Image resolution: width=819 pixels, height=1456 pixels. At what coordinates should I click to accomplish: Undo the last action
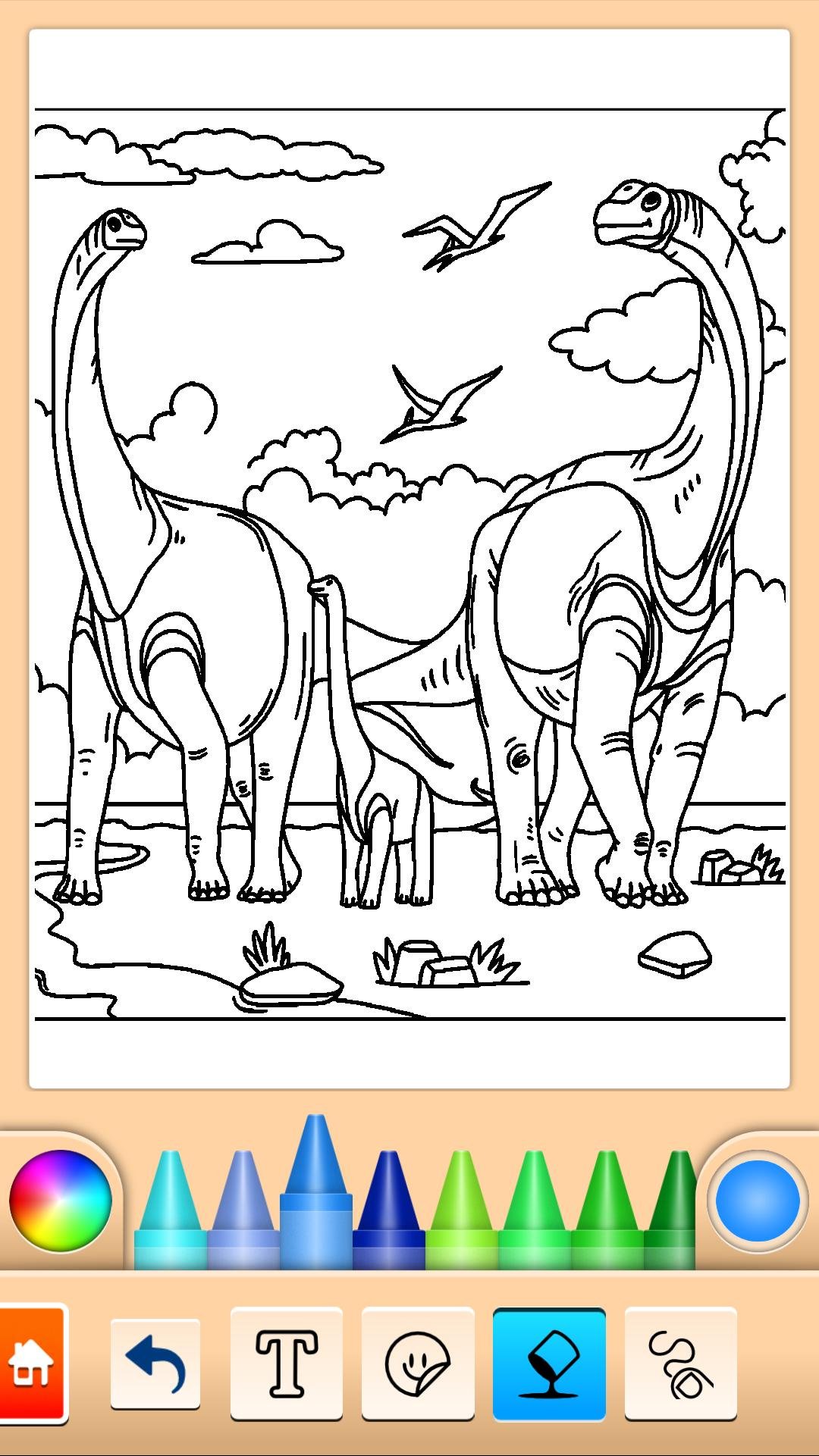(x=155, y=1364)
